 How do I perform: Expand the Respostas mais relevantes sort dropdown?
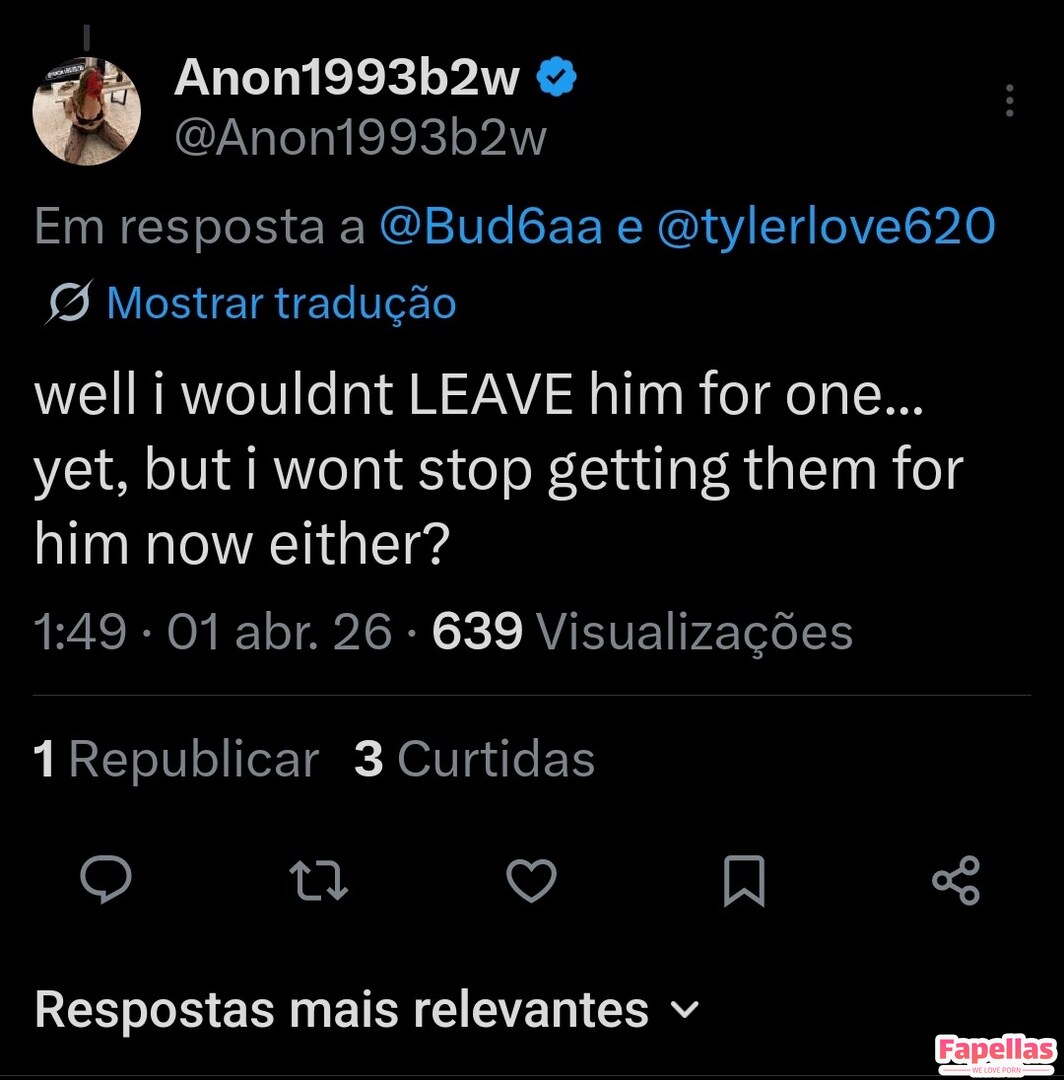point(366,1010)
